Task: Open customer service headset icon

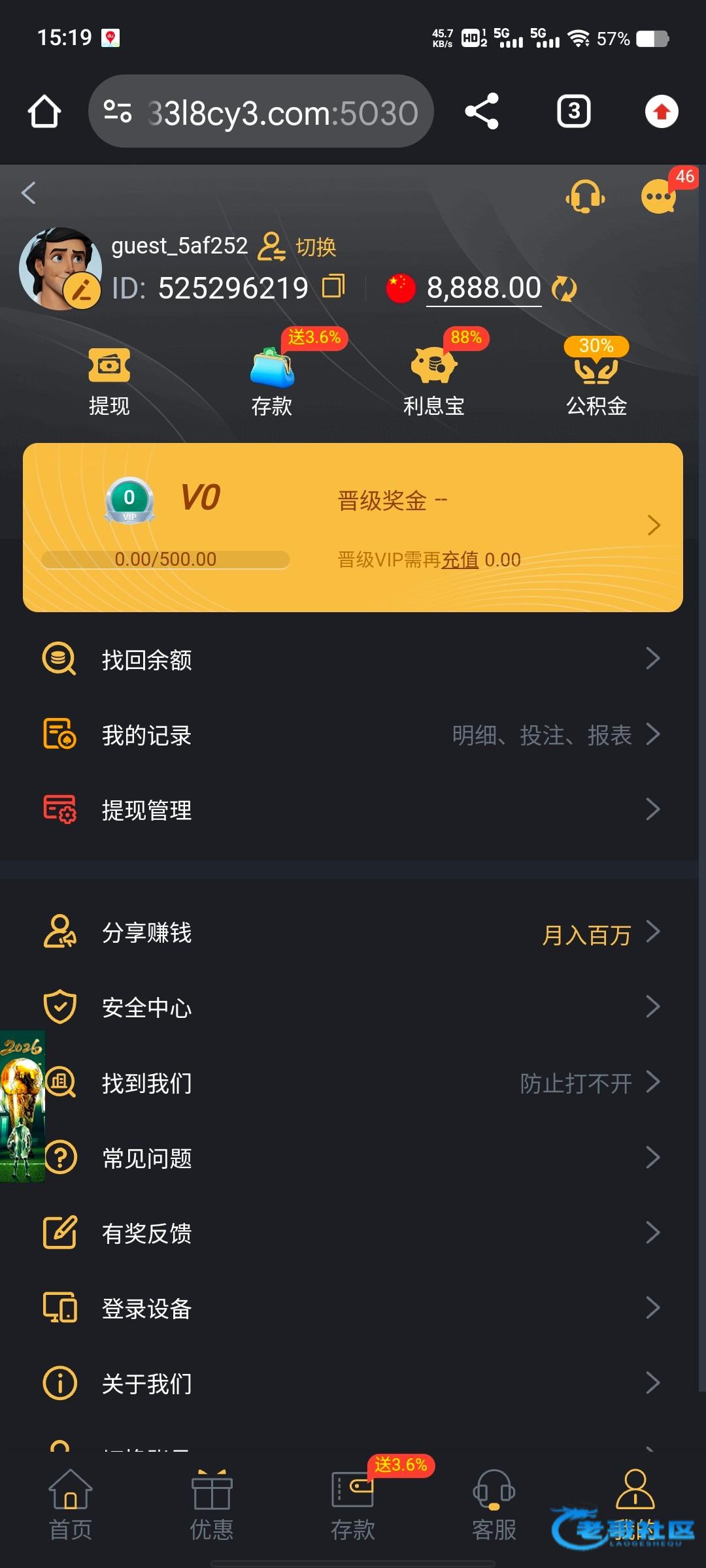Action: tap(585, 195)
